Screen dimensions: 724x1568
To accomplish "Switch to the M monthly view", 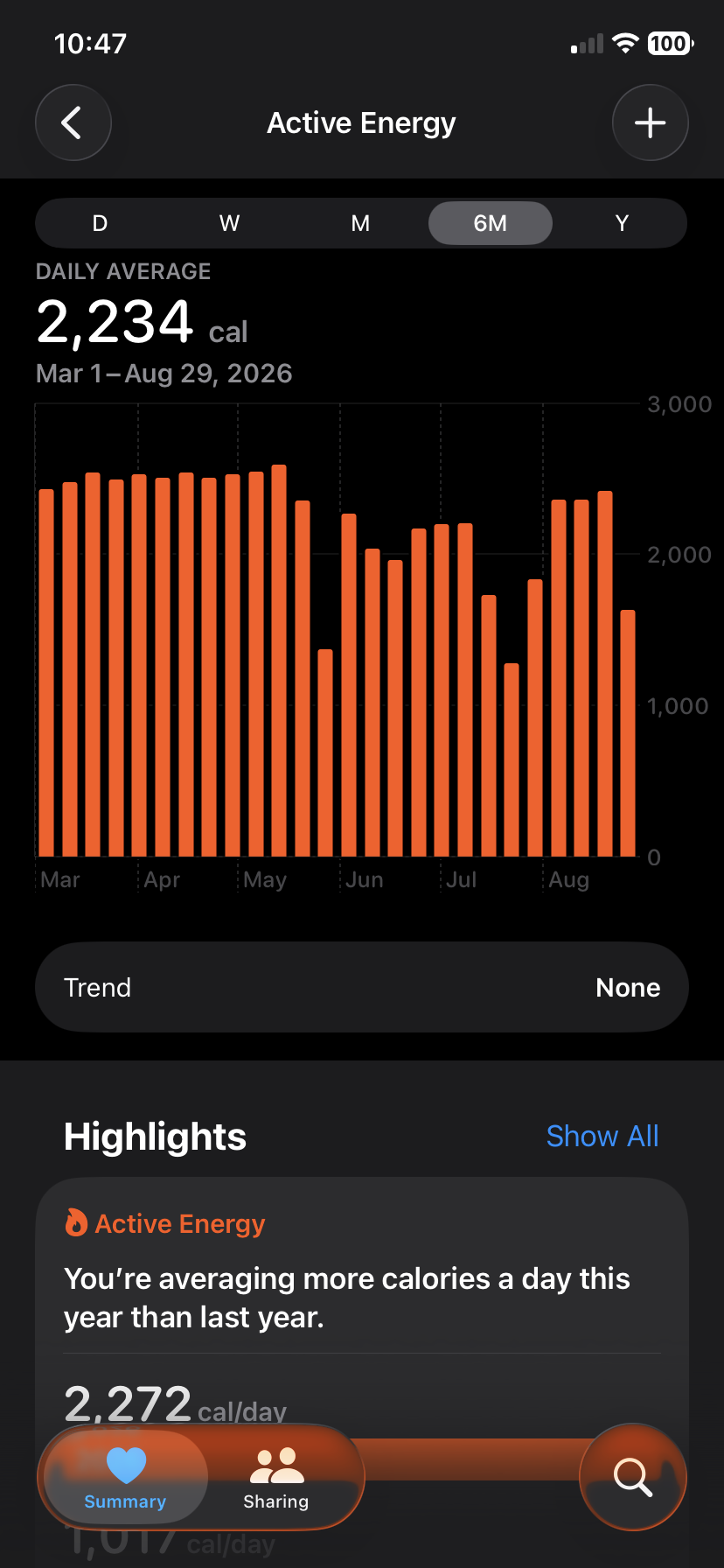I will pos(360,223).
